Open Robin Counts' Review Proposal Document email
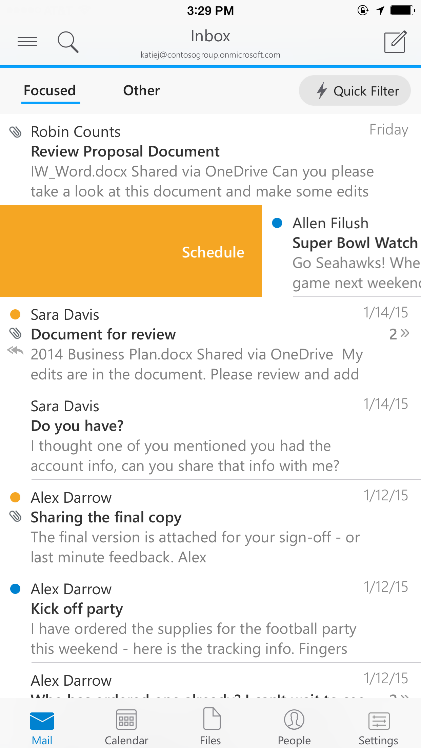The height and width of the screenshot is (748, 421). [210, 161]
